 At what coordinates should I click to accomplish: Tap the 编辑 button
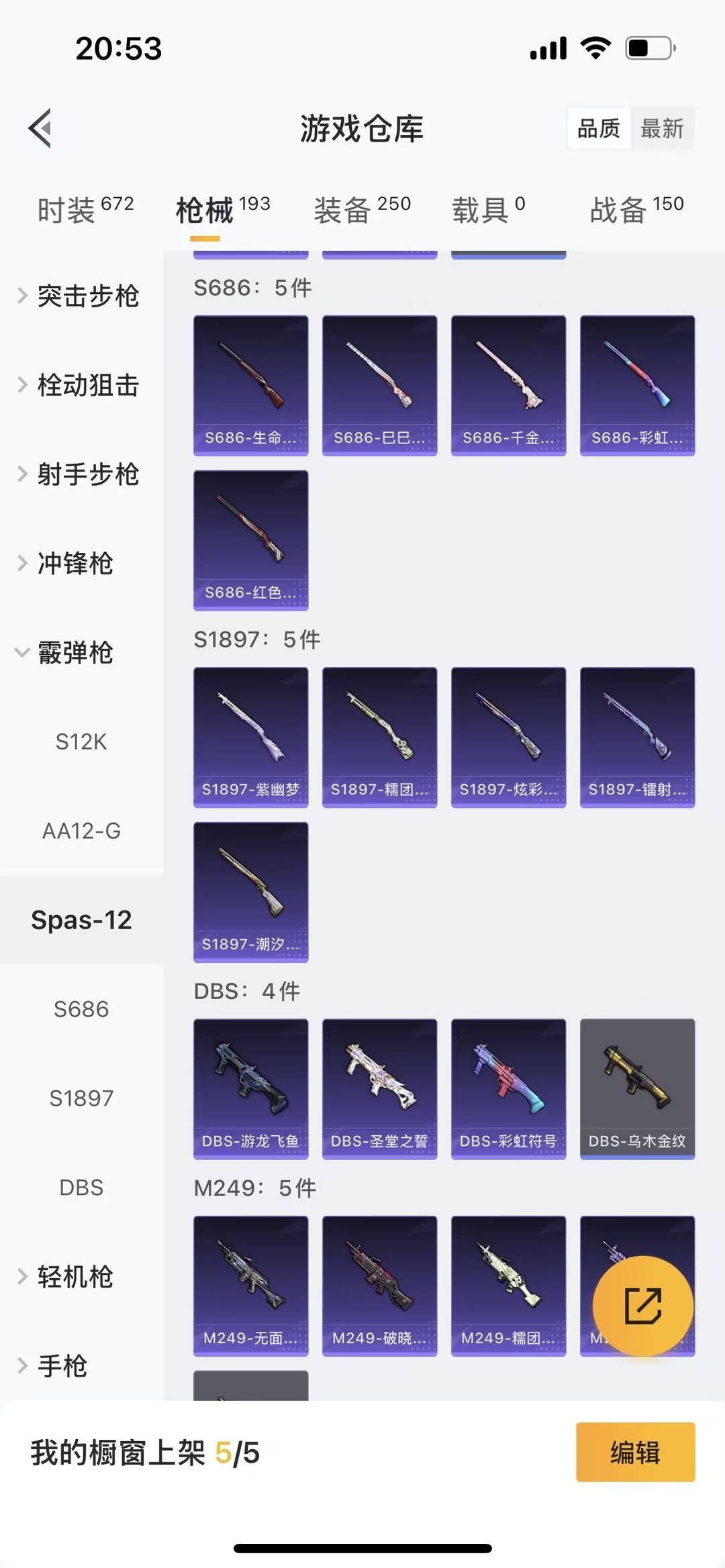(x=635, y=1452)
